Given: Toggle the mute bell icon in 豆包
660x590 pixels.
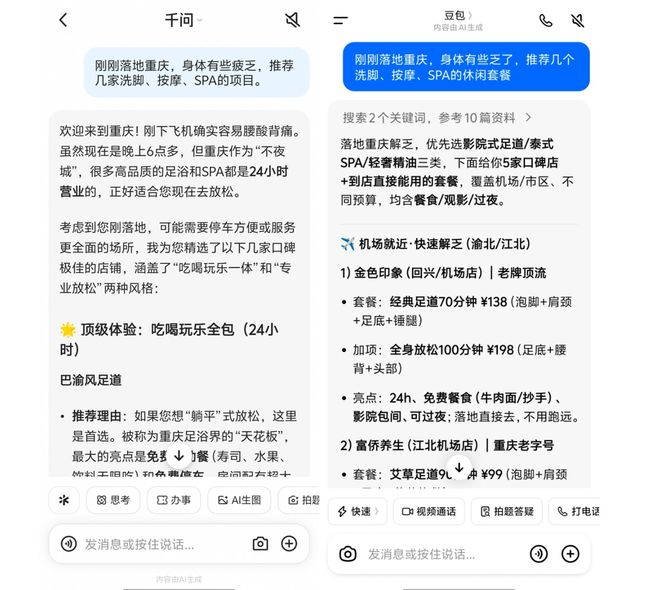Looking at the screenshot, I should click(578, 20).
